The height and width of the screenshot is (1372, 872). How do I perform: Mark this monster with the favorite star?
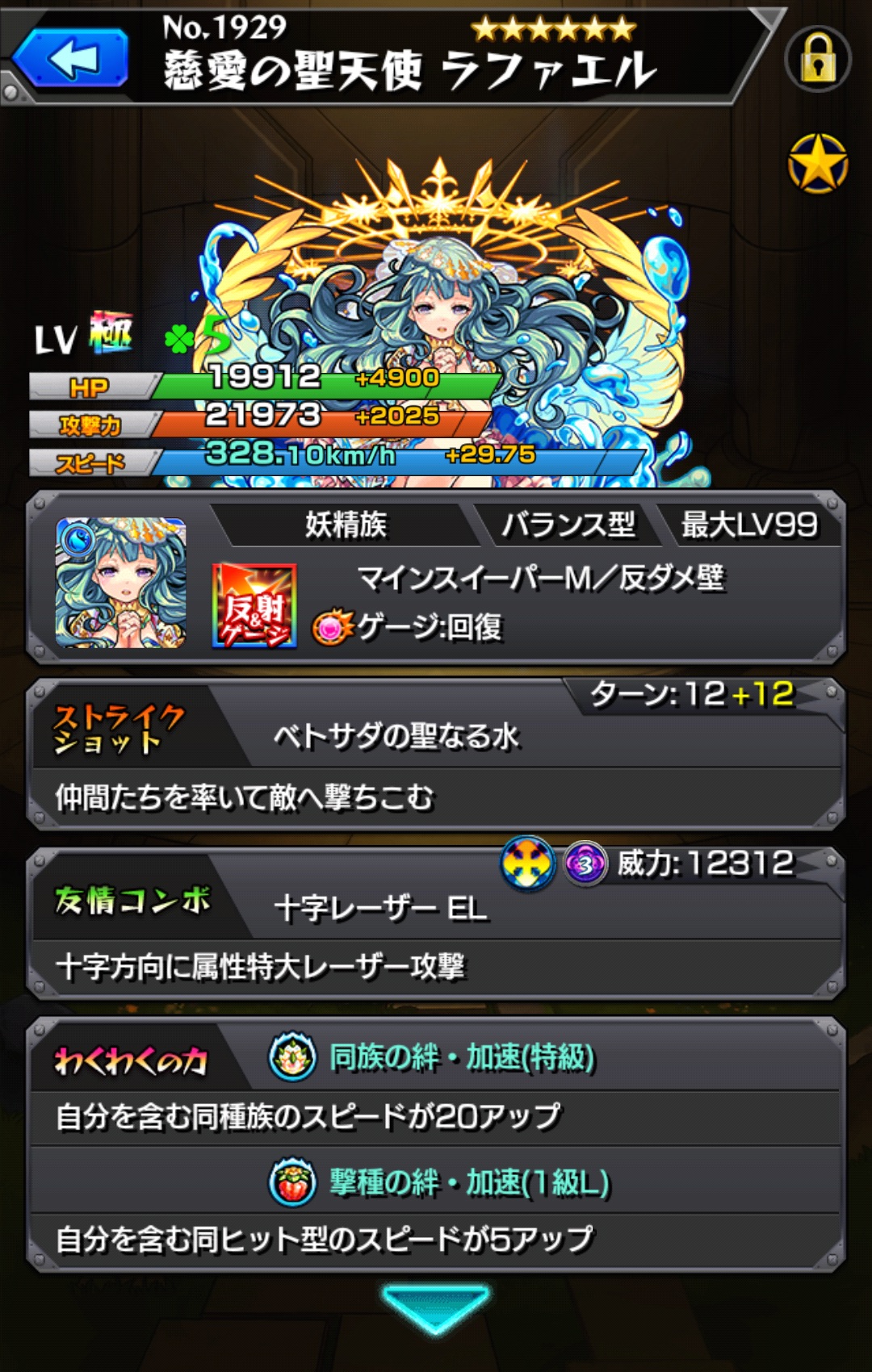pos(817,164)
